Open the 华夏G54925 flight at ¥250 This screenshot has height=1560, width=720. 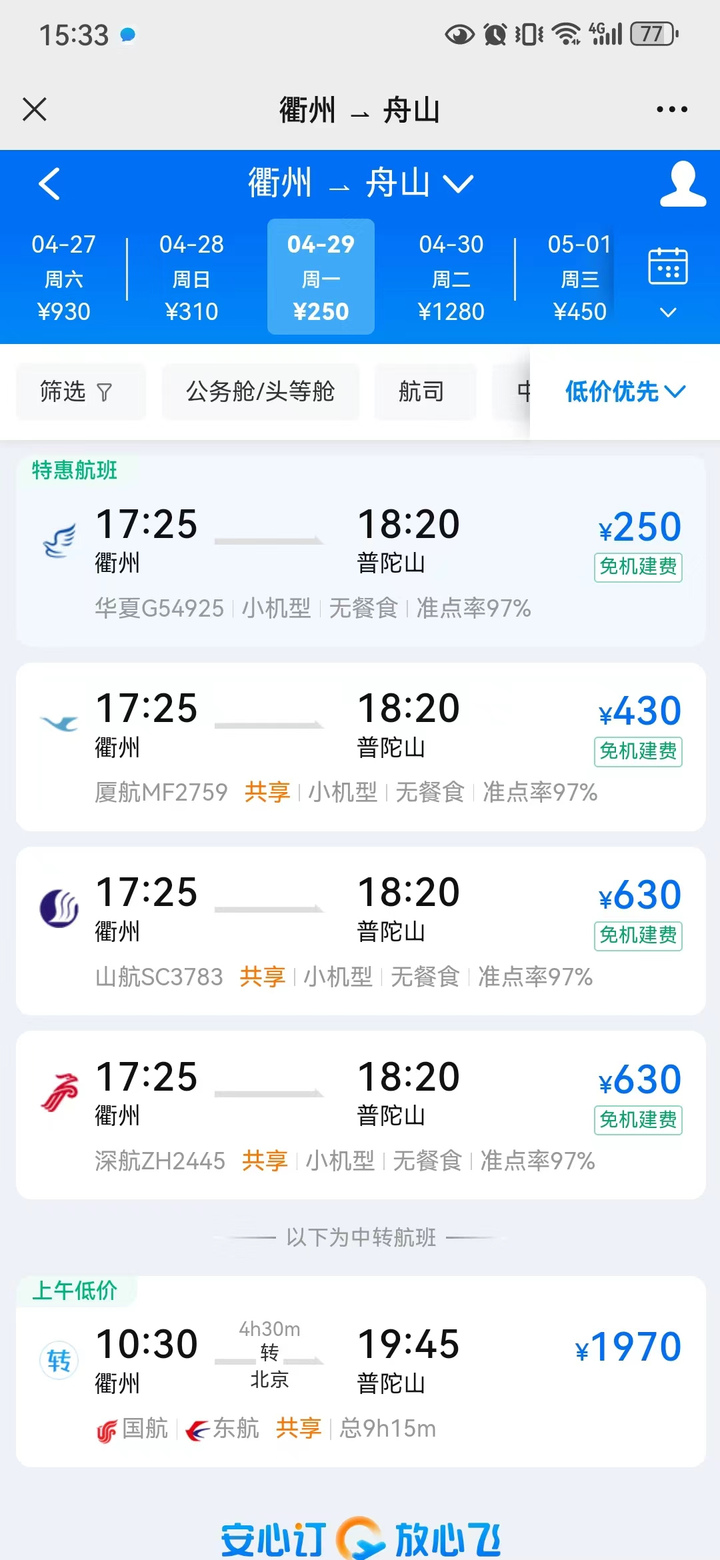click(x=361, y=551)
